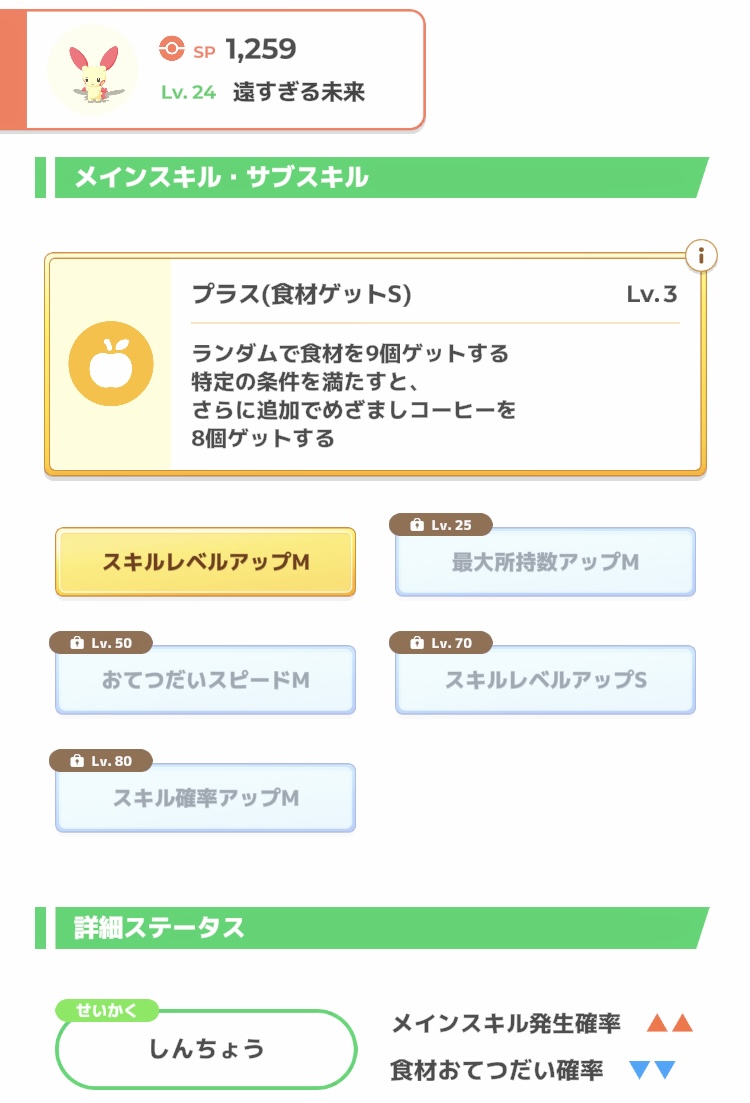Tap the しんちょう nature box

pos(206,1049)
